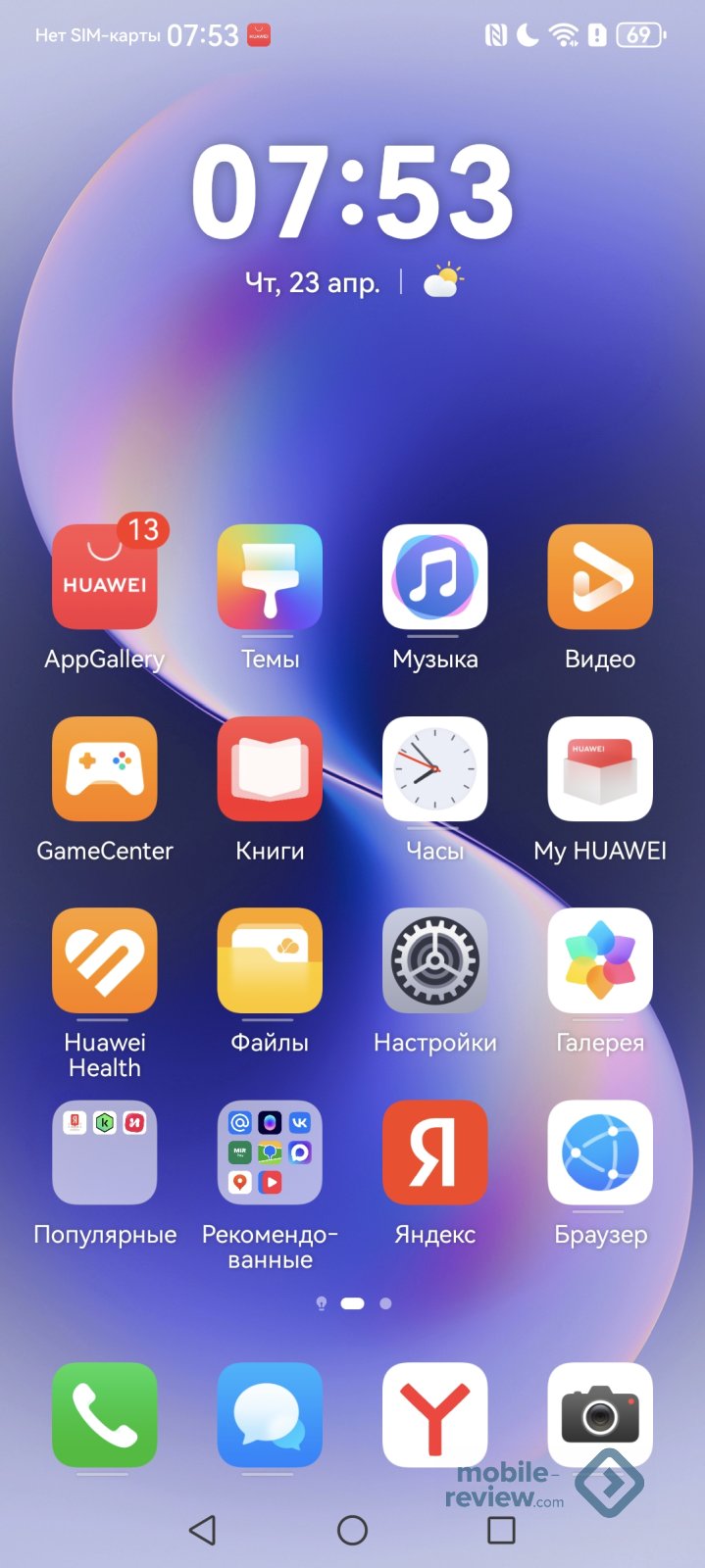The image size is (705, 1568).
Task: Open the Часы clock app
Action: (x=434, y=769)
